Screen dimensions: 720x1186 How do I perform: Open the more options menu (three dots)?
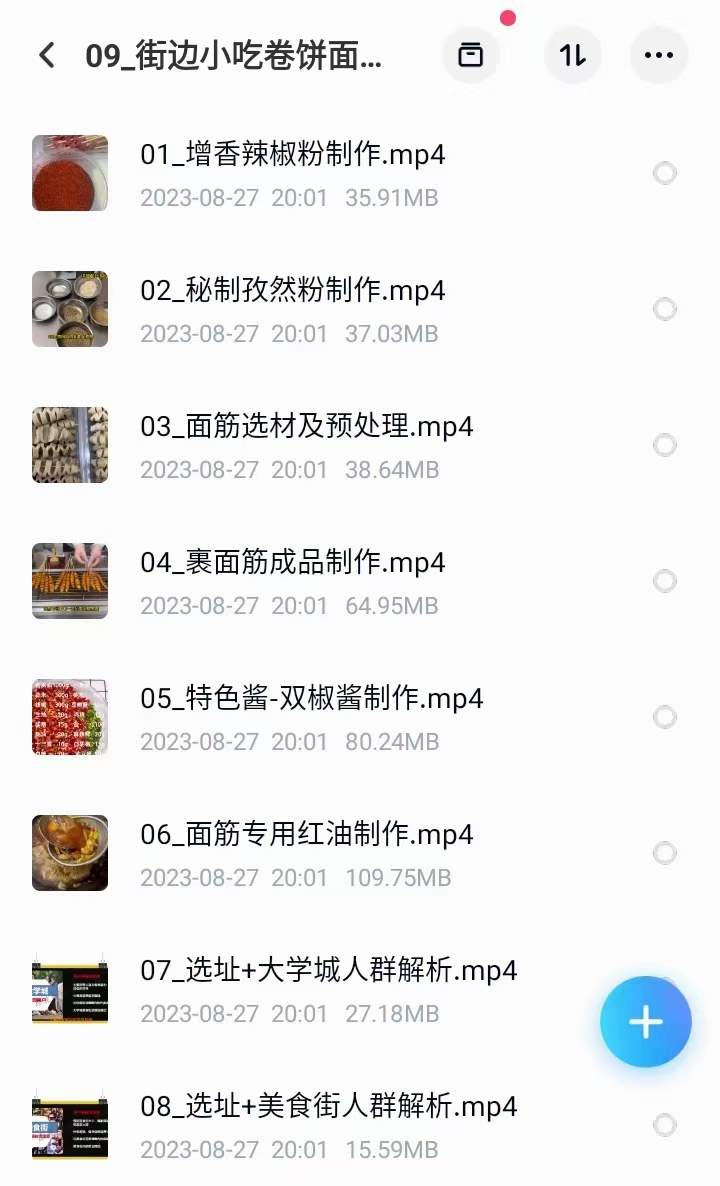tap(658, 56)
